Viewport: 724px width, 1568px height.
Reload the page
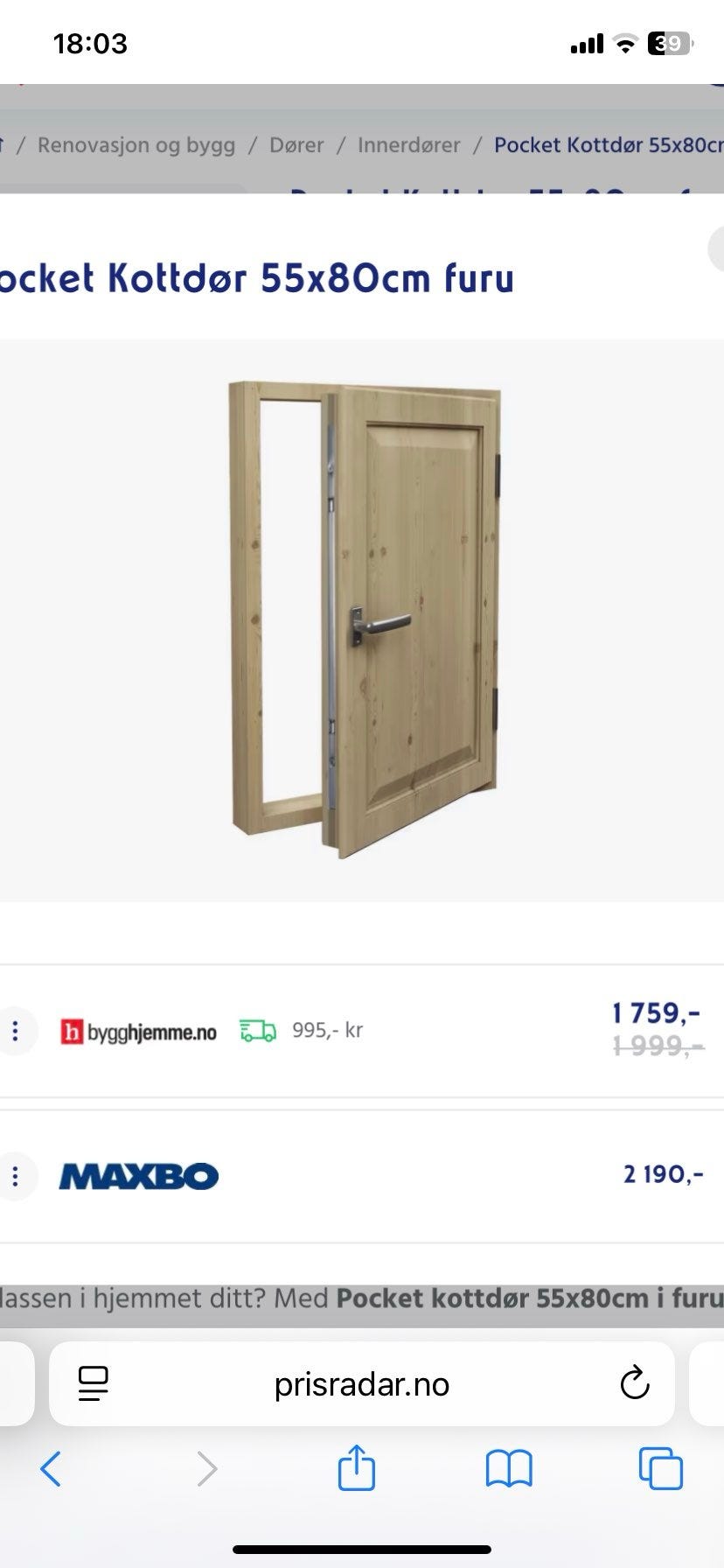pos(634,1383)
